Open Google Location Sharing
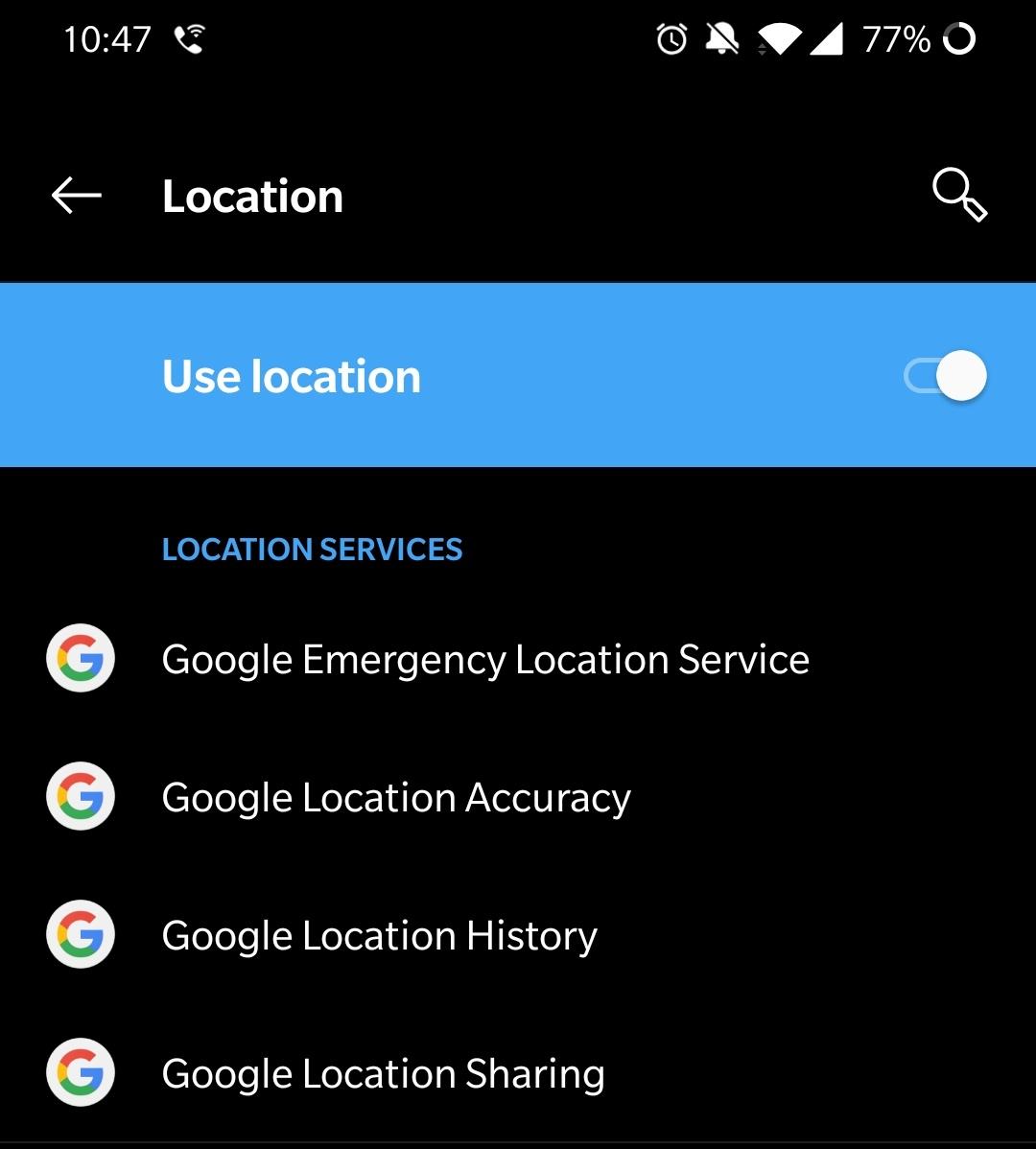Image resolution: width=1036 pixels, height=1149 pixels. [x=383, y=1074]
